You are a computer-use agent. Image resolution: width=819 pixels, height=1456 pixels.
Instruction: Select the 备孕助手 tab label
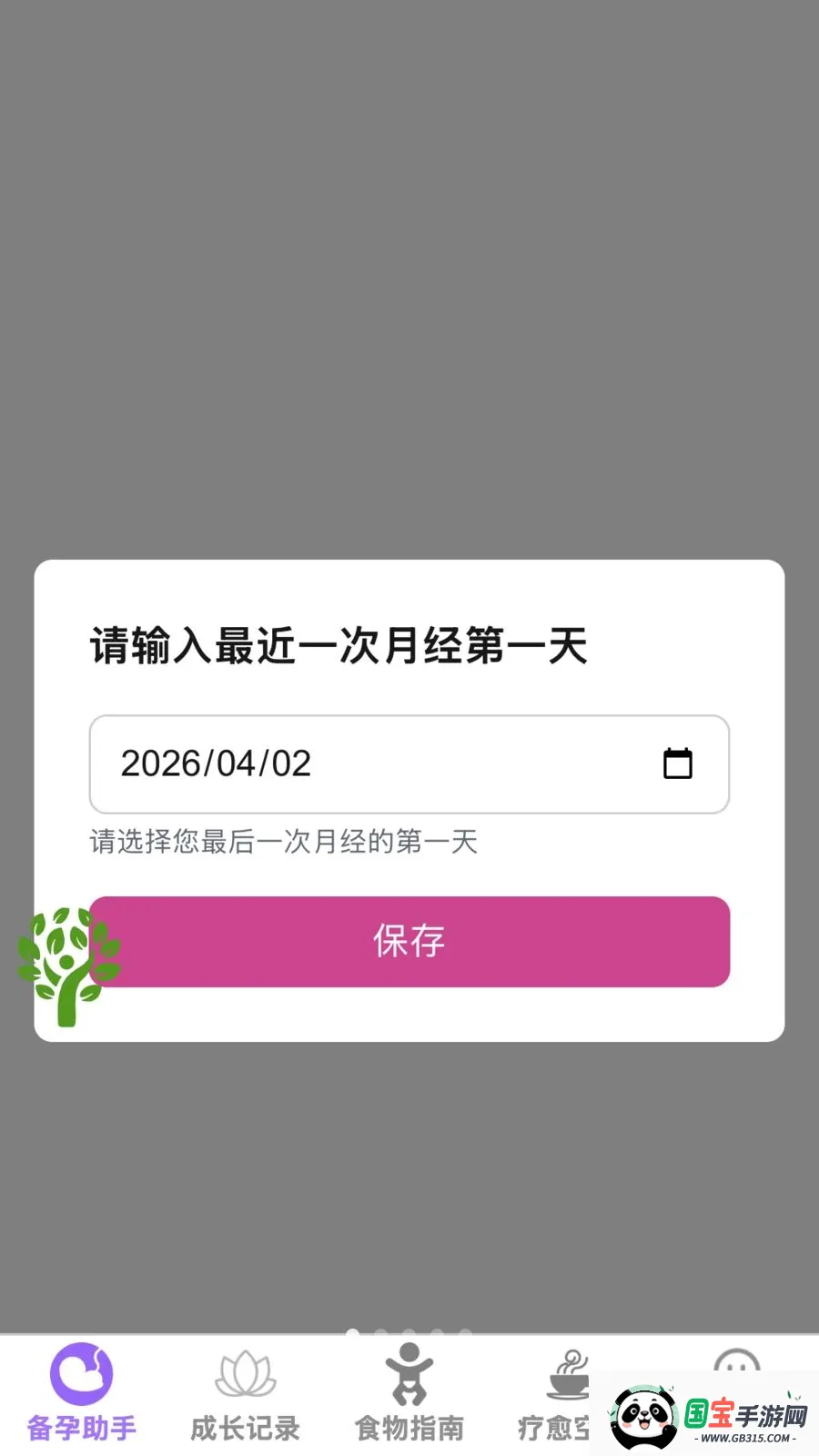coord(80,1427)
